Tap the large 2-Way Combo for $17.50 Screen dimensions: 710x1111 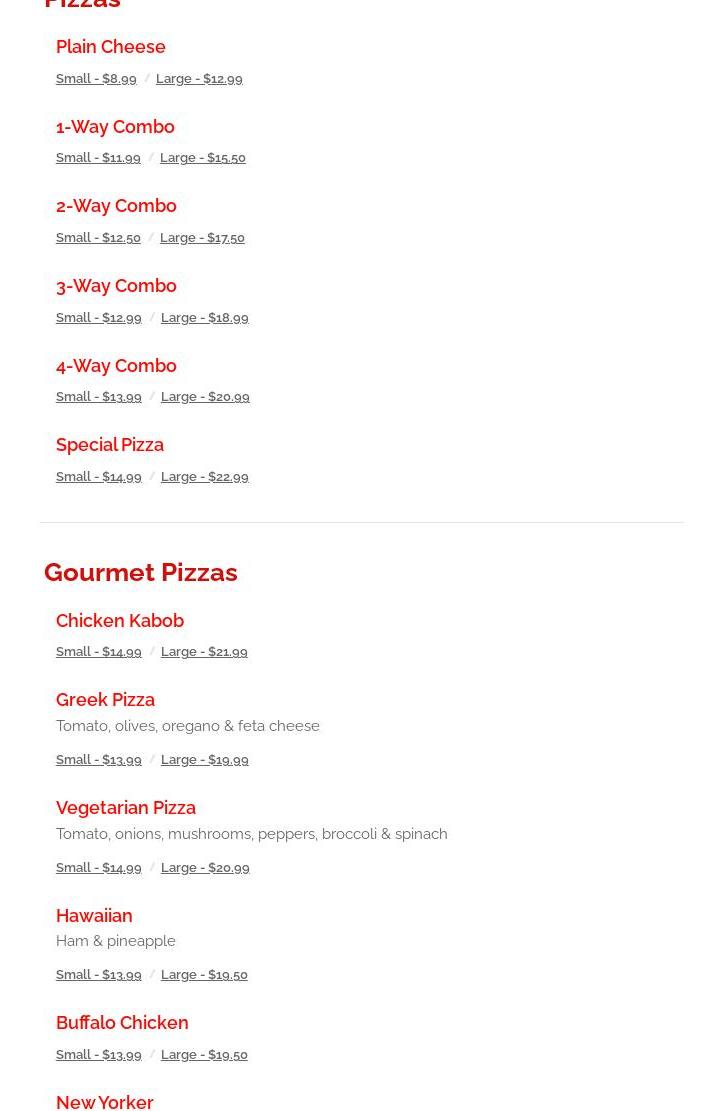coord(202,238)
